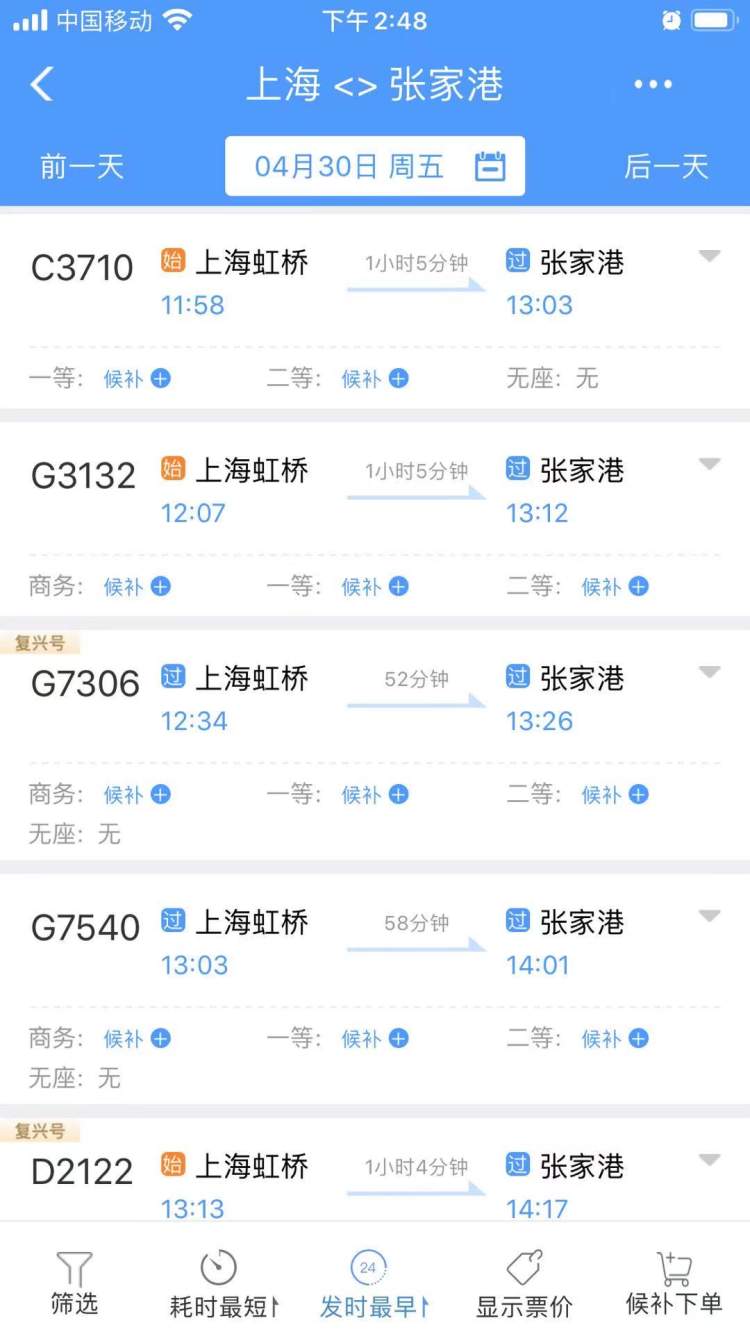Screen dimensions: 750x1334
Task: Tap 候补 for 商务 seat on G3132
Action: [x=137, y=586]
